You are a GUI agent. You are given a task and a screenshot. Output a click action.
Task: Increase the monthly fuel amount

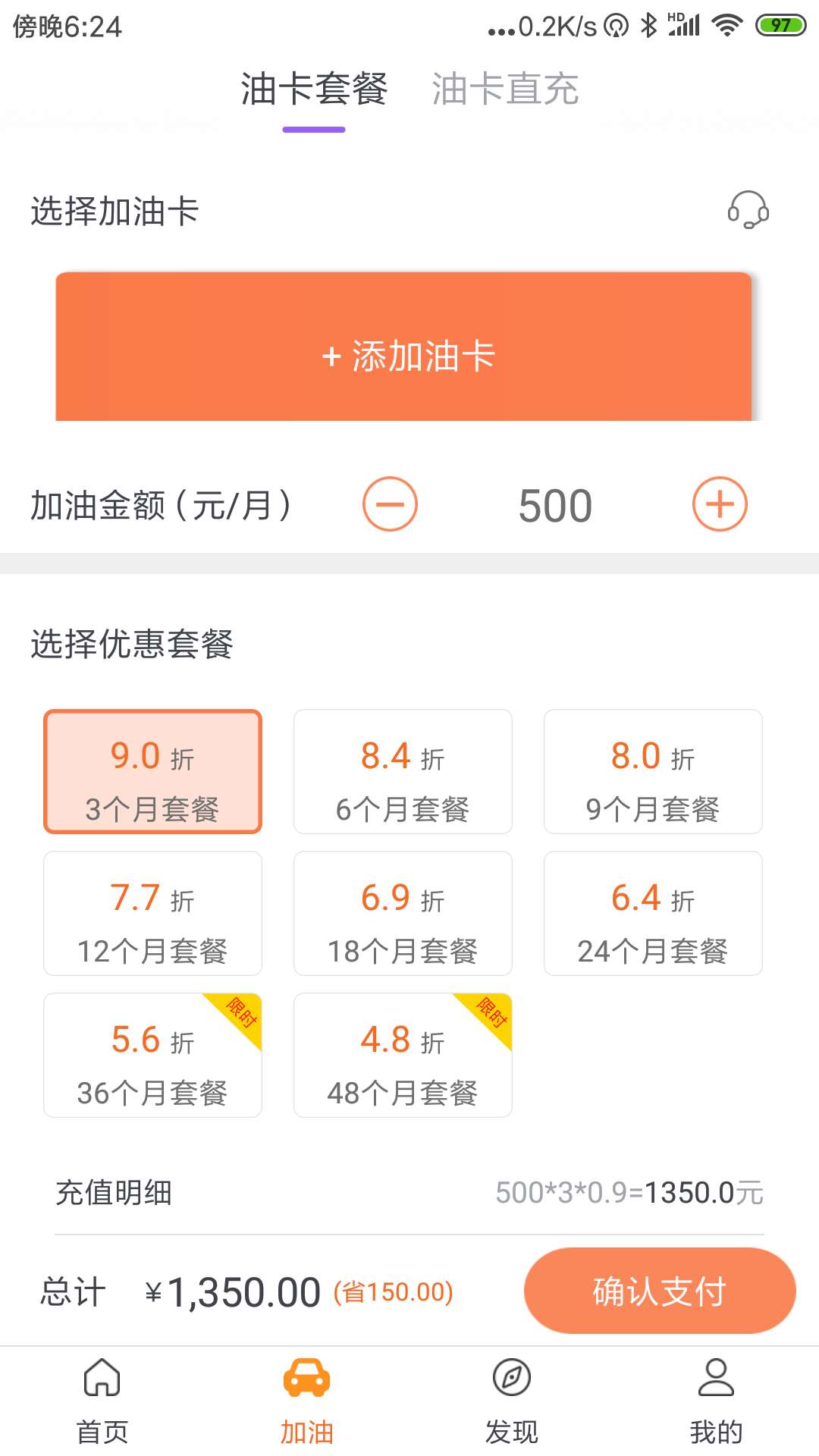coord(720,504)
